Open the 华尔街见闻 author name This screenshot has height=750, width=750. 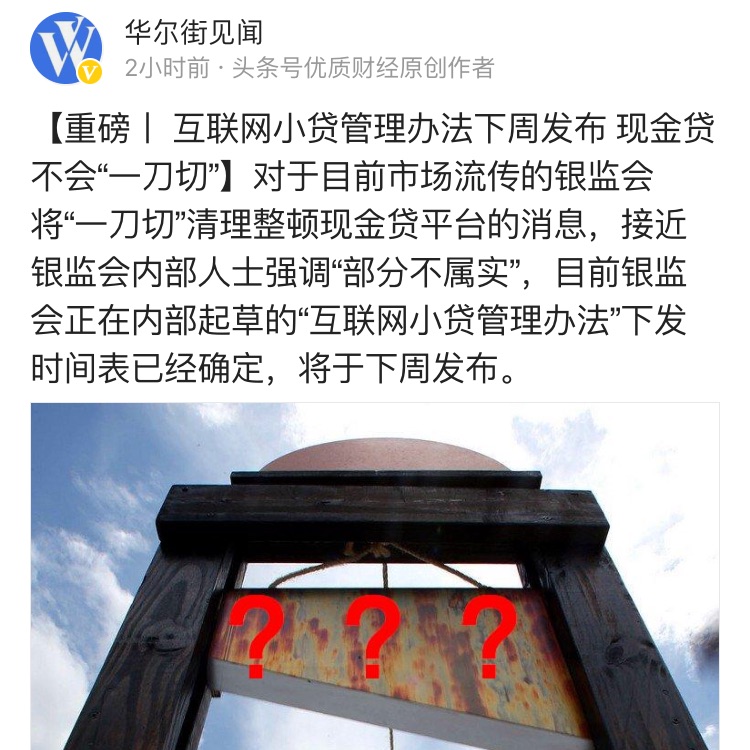[x=193, y=31]
